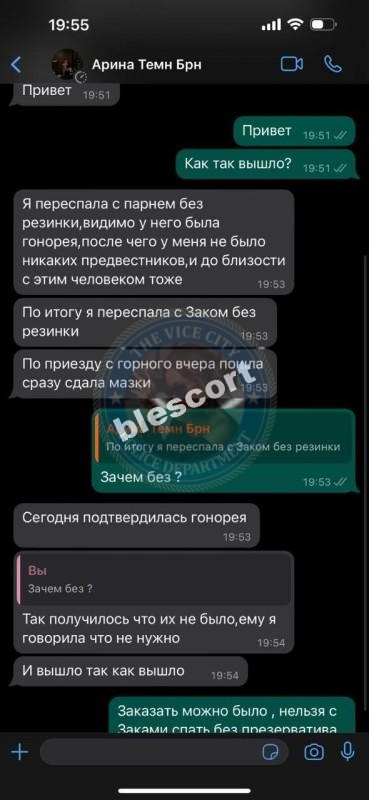Open the sticker picker
This screenshot has height=800, width=369.
click(x=270, y=752)
